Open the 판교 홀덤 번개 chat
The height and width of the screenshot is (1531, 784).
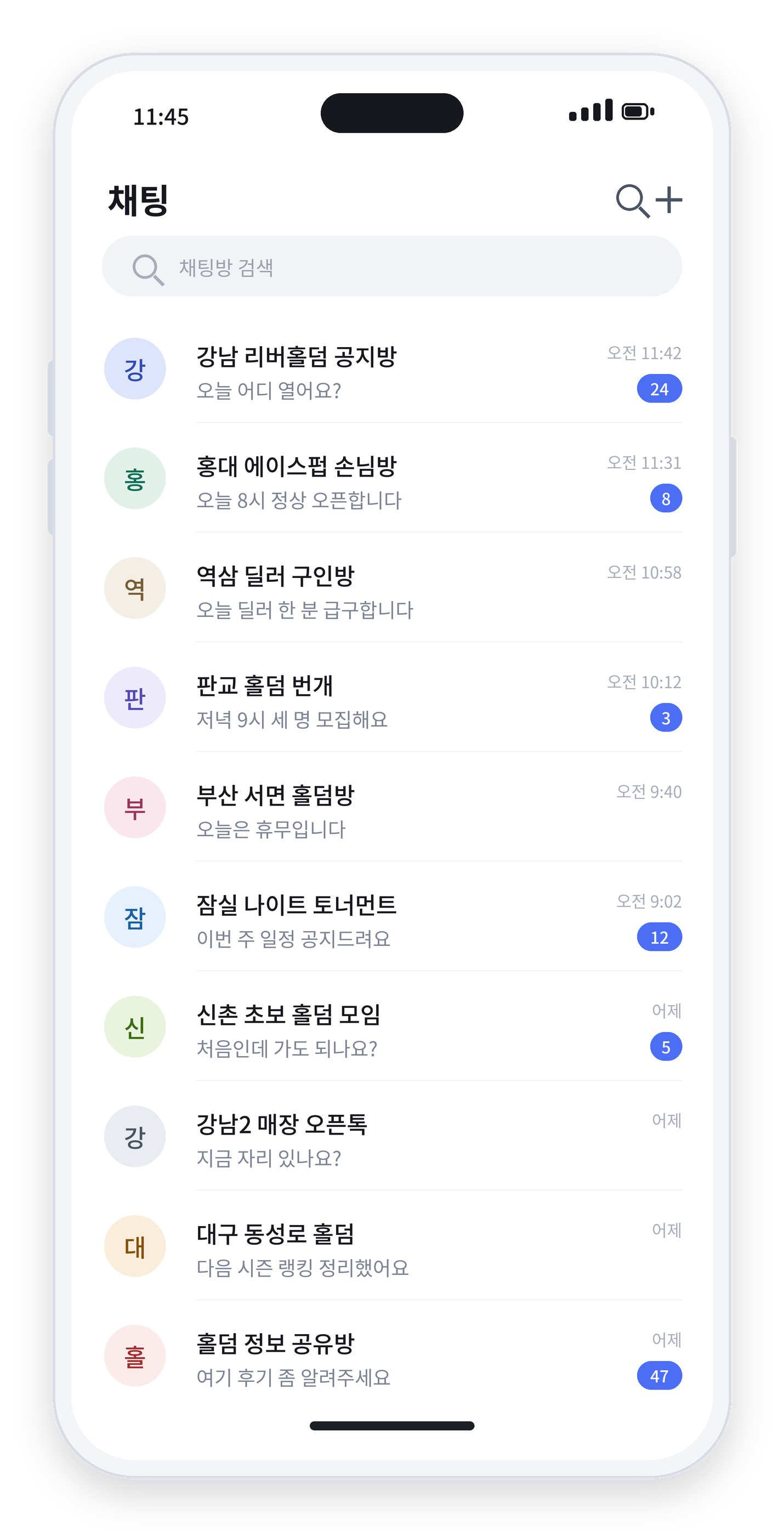click(391, 698)
